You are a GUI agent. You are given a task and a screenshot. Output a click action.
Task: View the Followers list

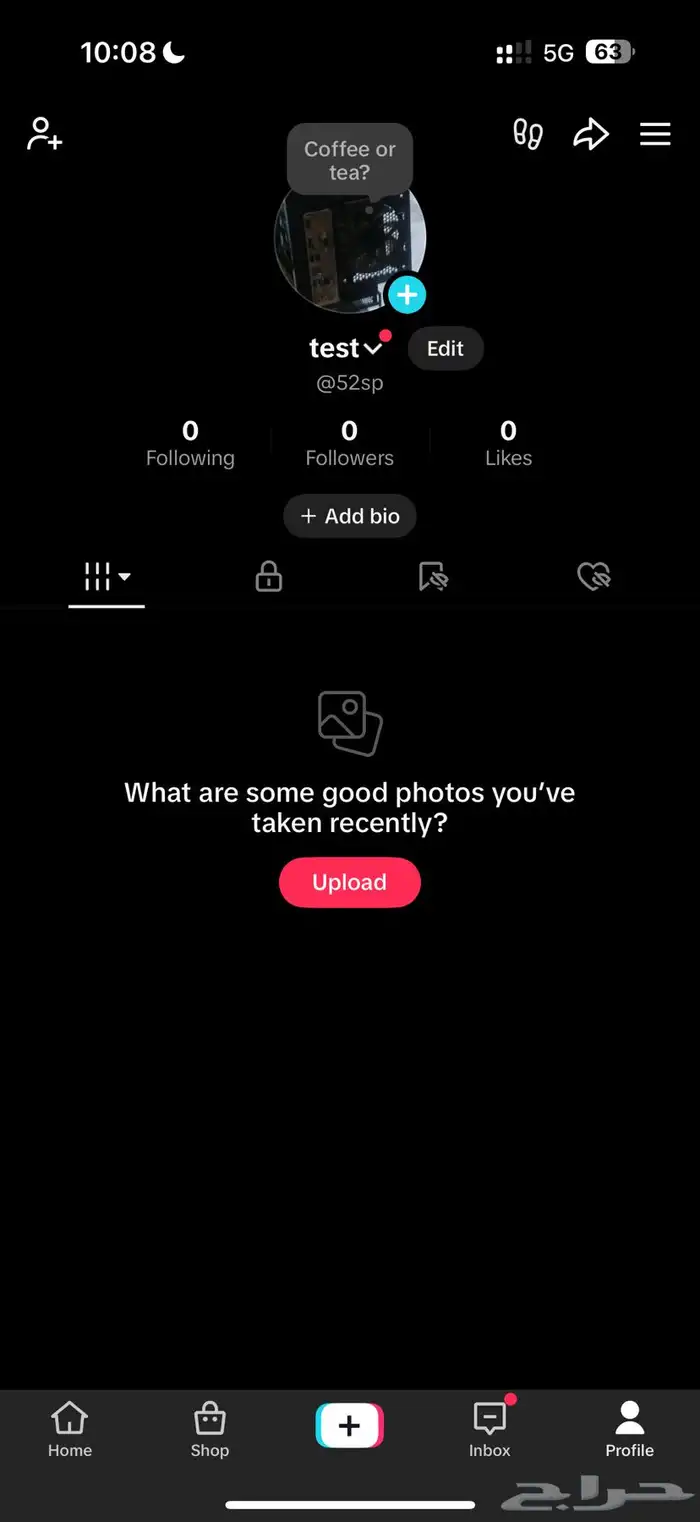[349, 444]
